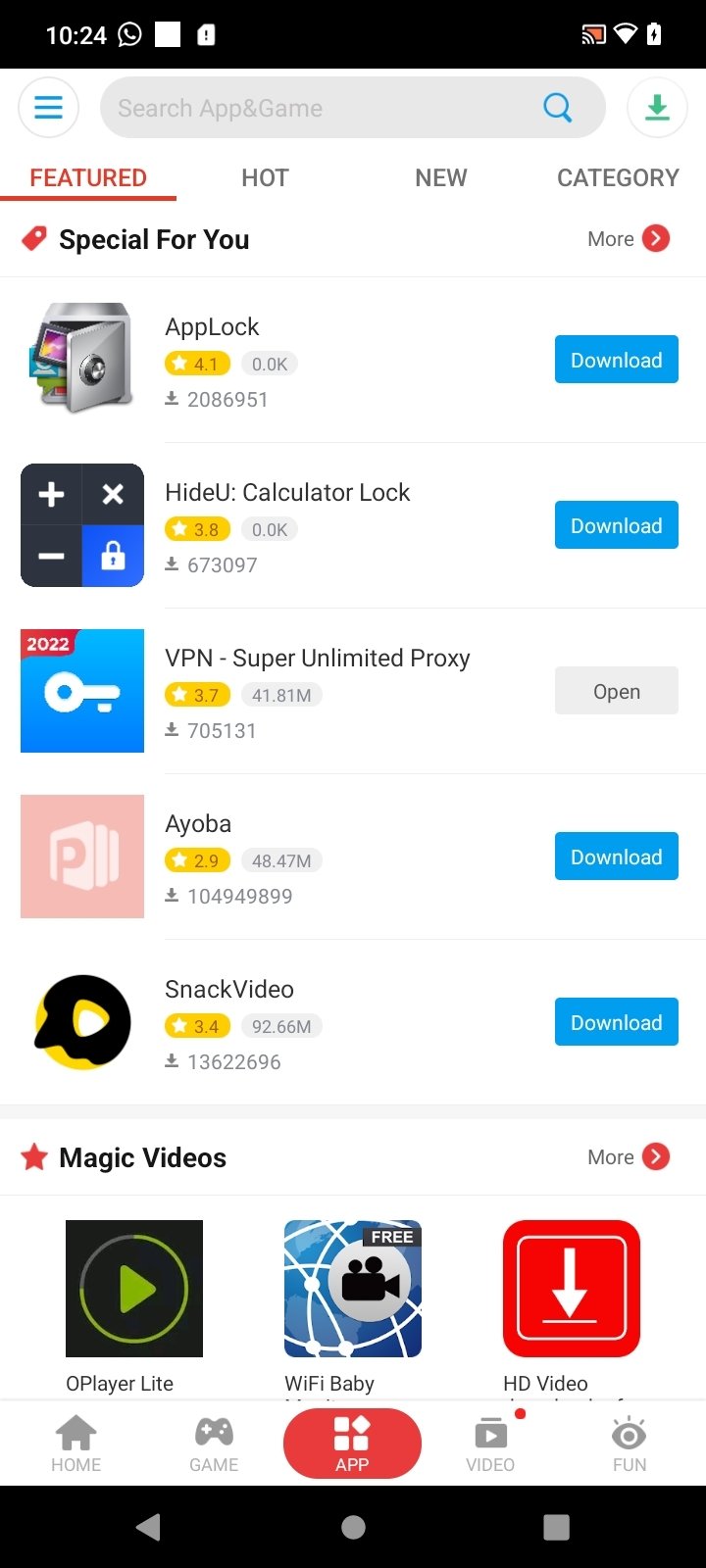Switch to the CATEGORY tab

pos(618,177)
